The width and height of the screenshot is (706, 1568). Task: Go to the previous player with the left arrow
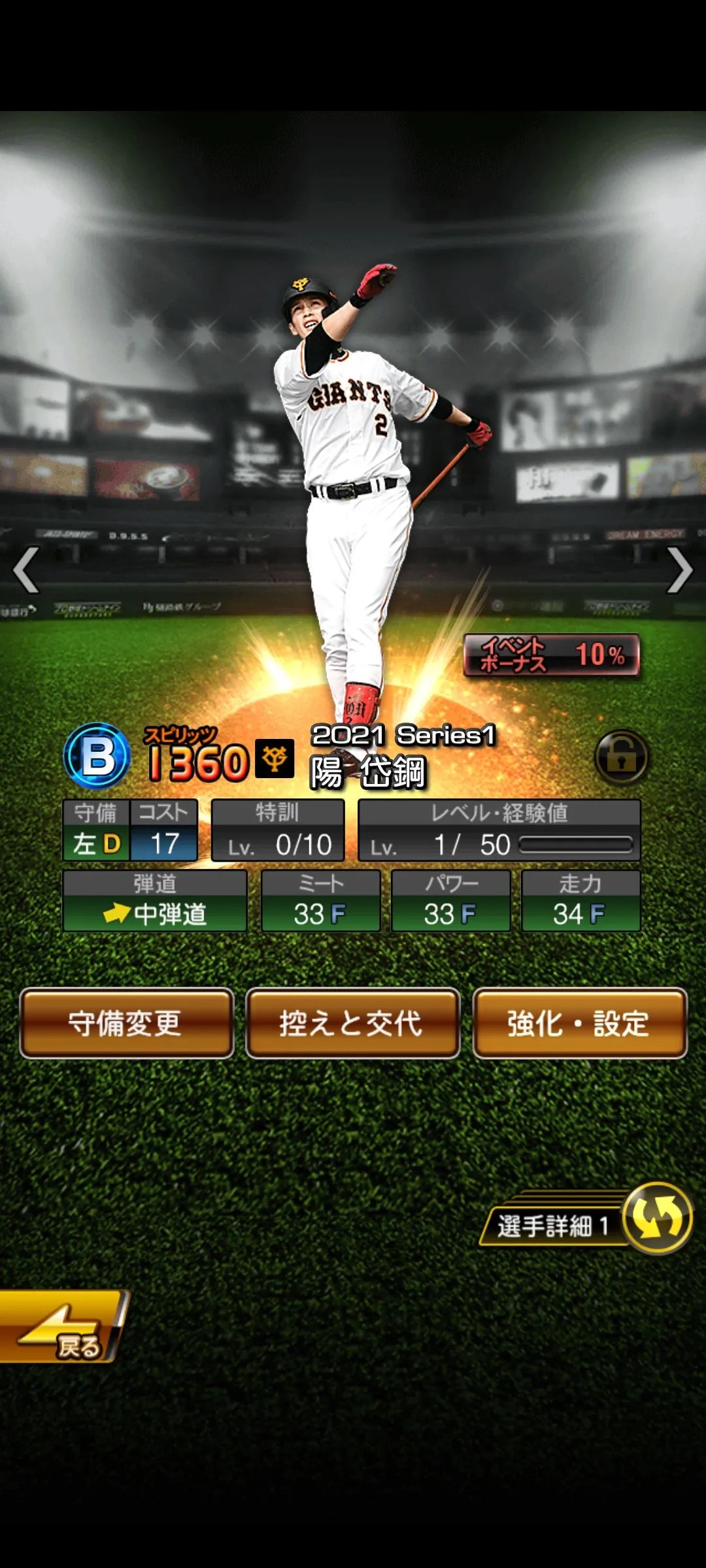[x=26, y=570]
